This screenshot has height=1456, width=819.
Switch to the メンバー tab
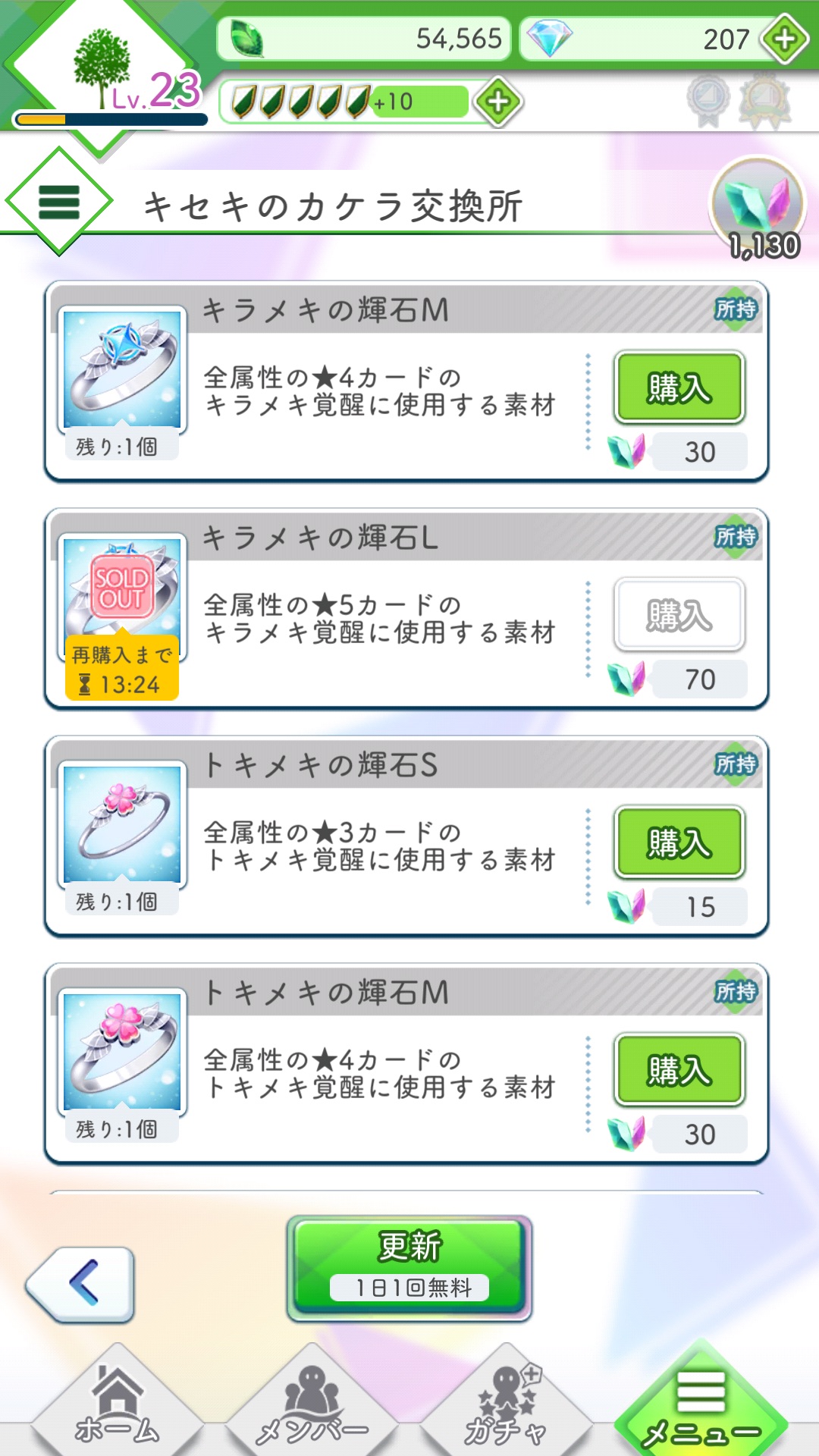coord(311,1407)
